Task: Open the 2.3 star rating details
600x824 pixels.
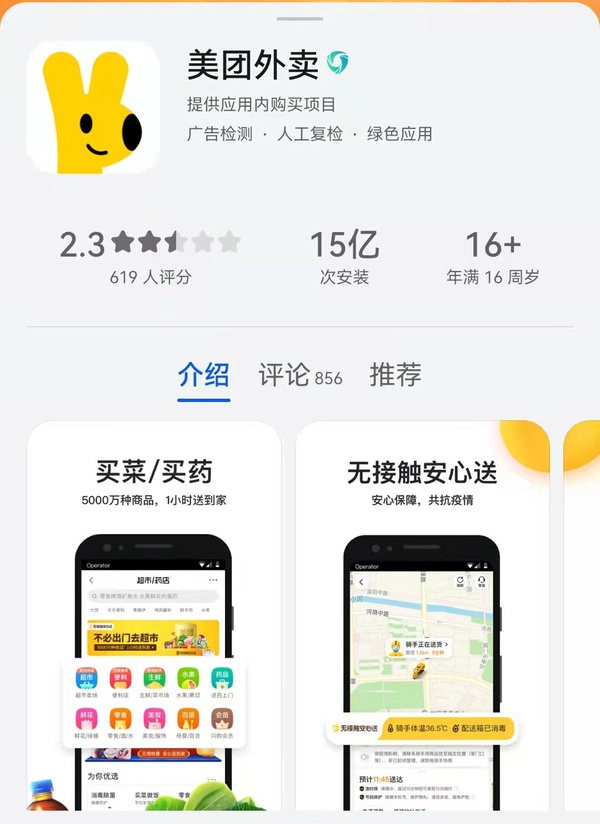Action: pos(150,255)
